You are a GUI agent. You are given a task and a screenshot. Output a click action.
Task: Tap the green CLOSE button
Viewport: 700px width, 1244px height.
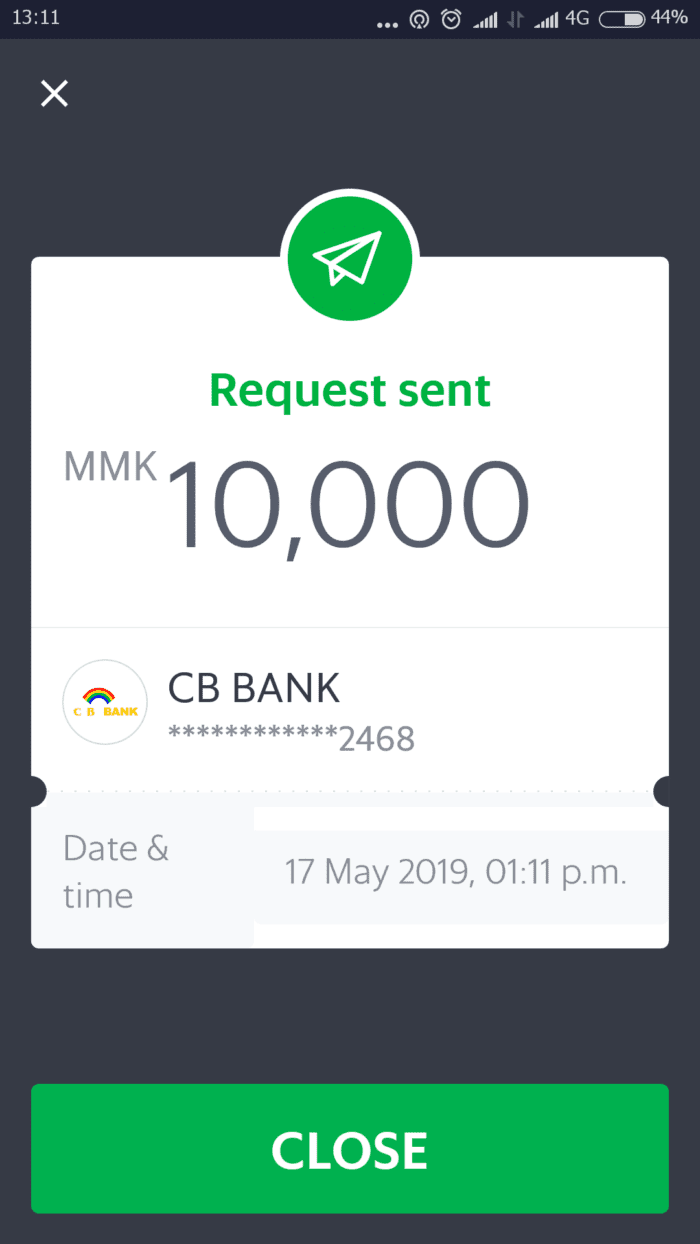tap(350, 1149)
